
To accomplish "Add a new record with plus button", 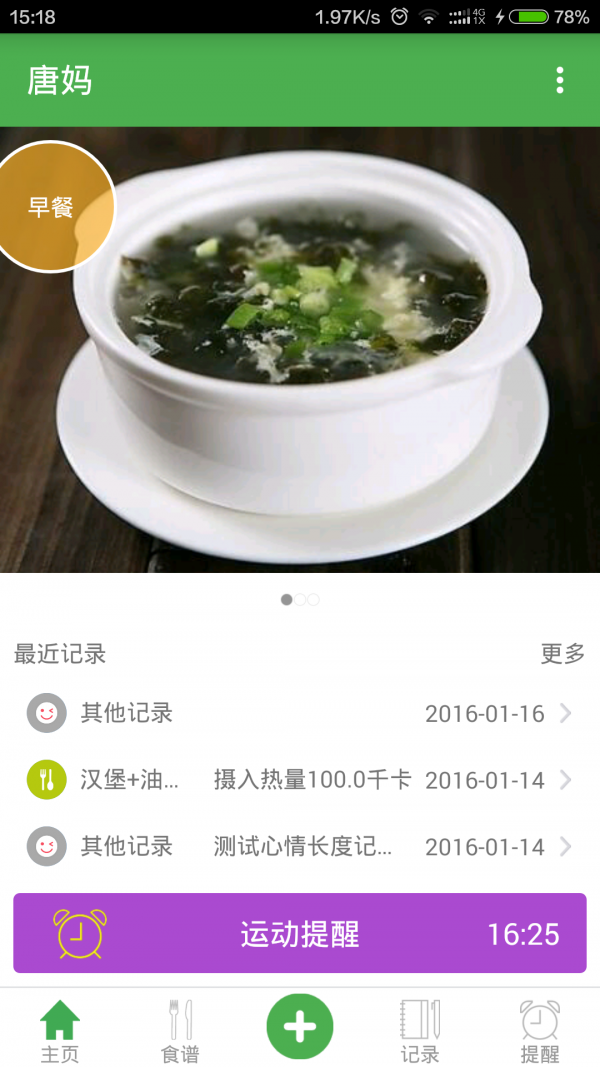I will pos(300,1026).
